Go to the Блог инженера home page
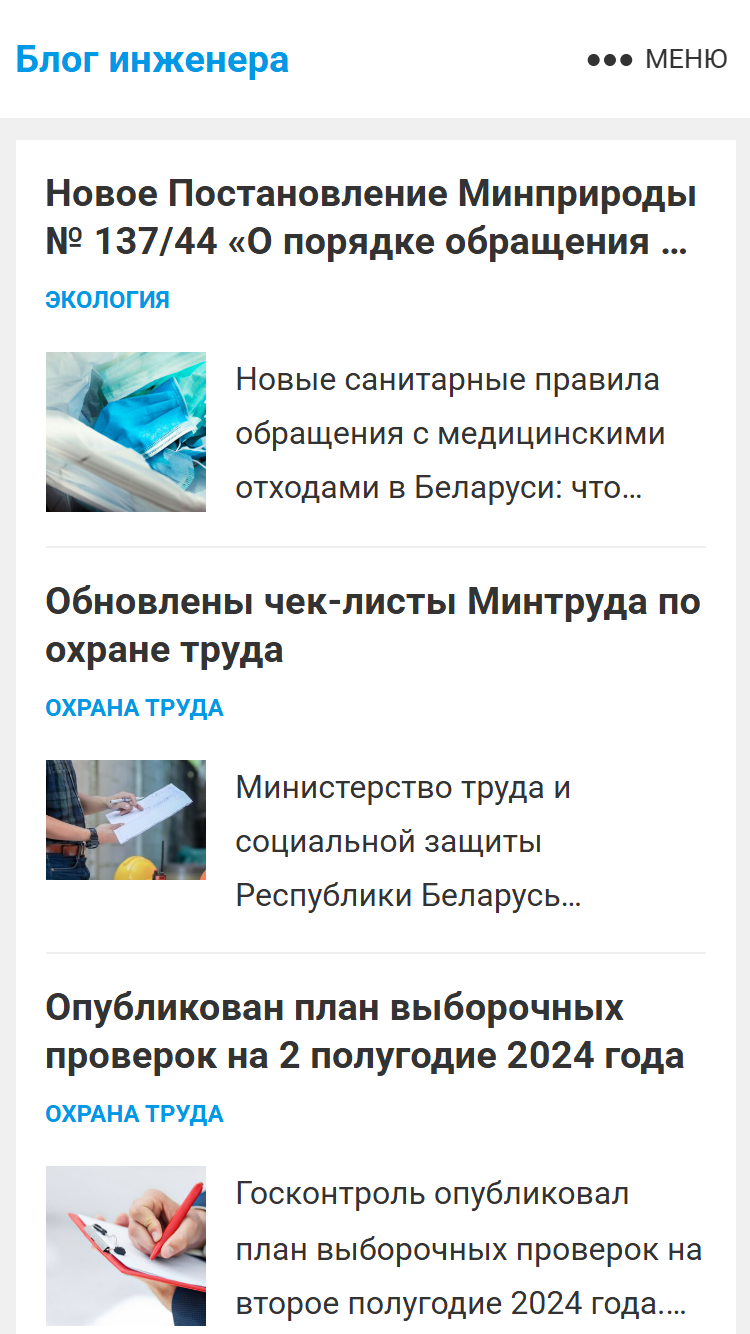This screenshot has height=1334, width=750. pos(152,60)
